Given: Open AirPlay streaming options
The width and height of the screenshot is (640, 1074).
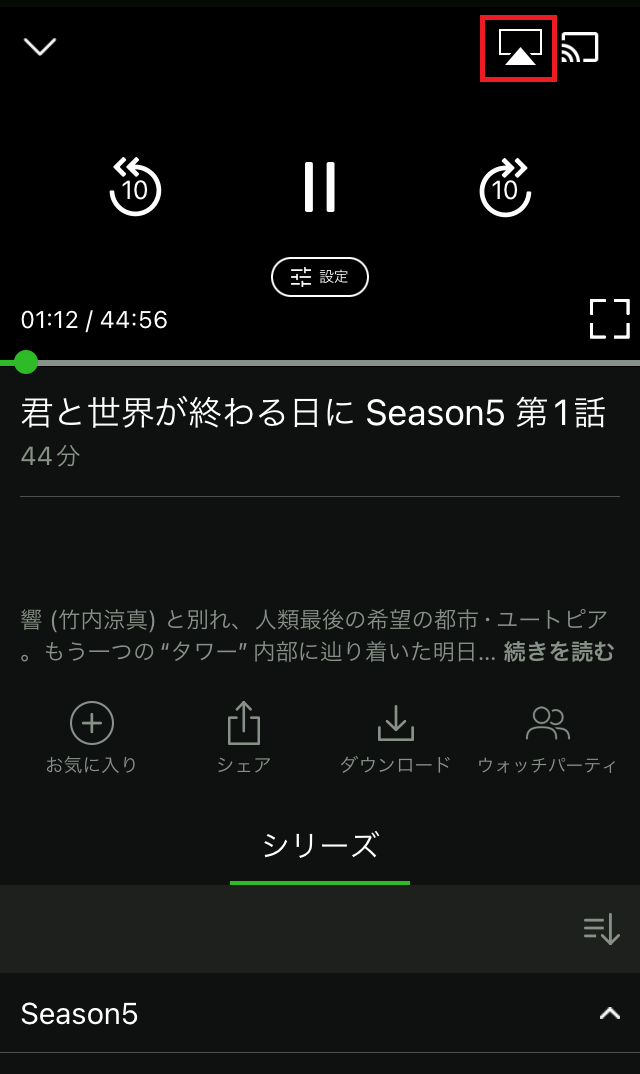Looking at the screenshot, I should pyautogui.click(x=519, y=47).
